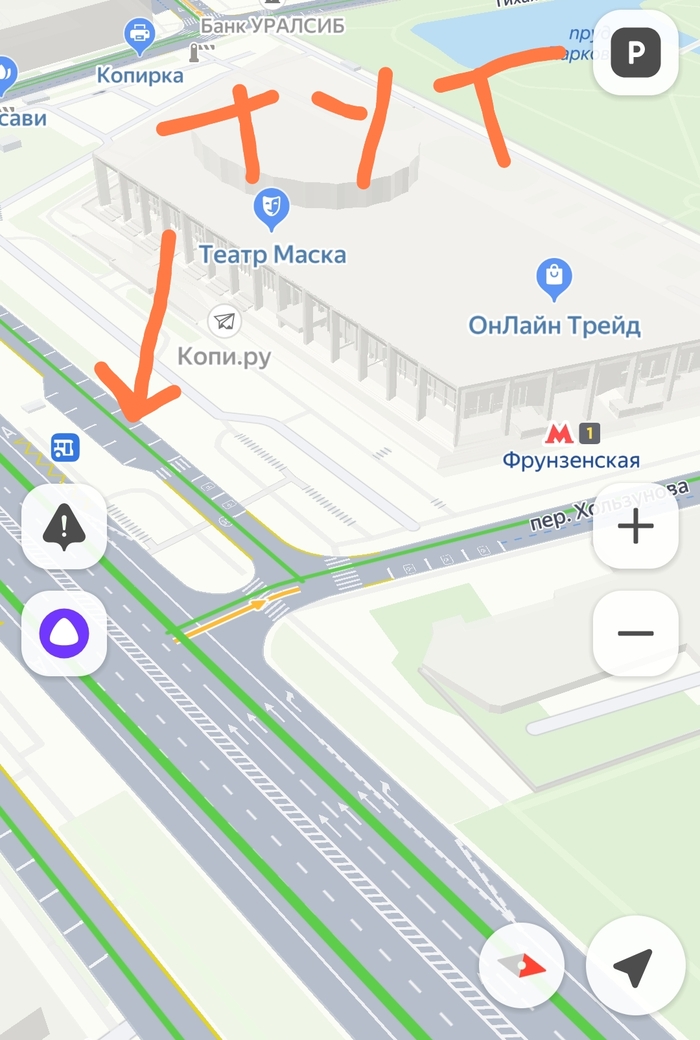Open the Копирка print shop marker
Viewport: 700px width, 1040px height.
(x=140, y=38)
